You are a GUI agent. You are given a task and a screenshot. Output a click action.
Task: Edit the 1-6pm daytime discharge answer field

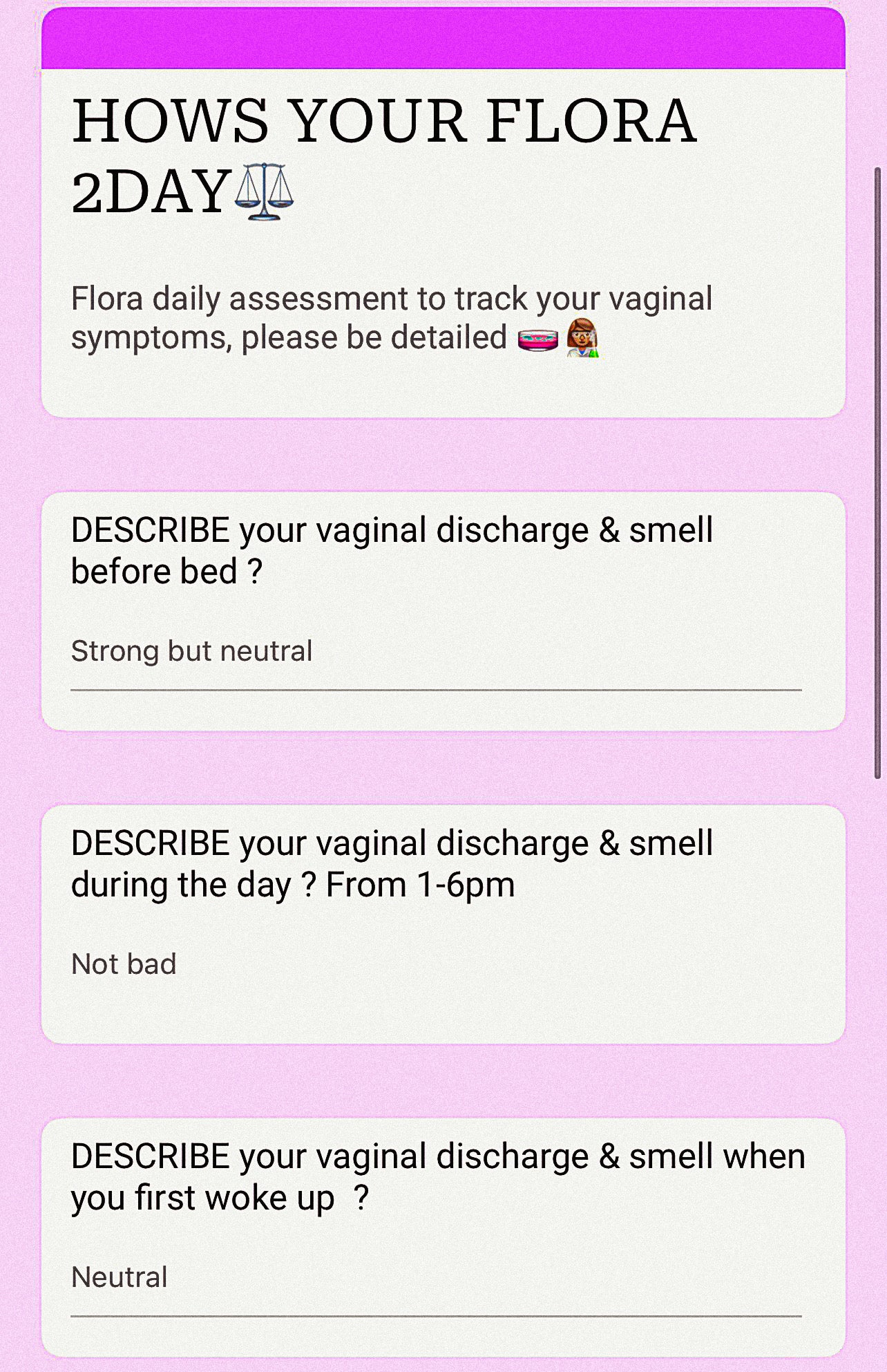435,965
